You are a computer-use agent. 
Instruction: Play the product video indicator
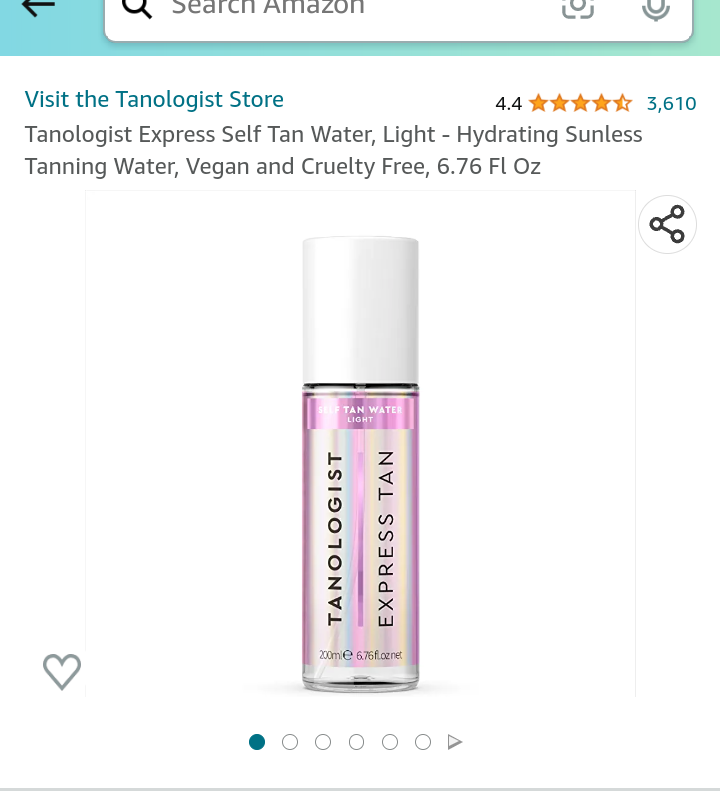pos(455,742)
